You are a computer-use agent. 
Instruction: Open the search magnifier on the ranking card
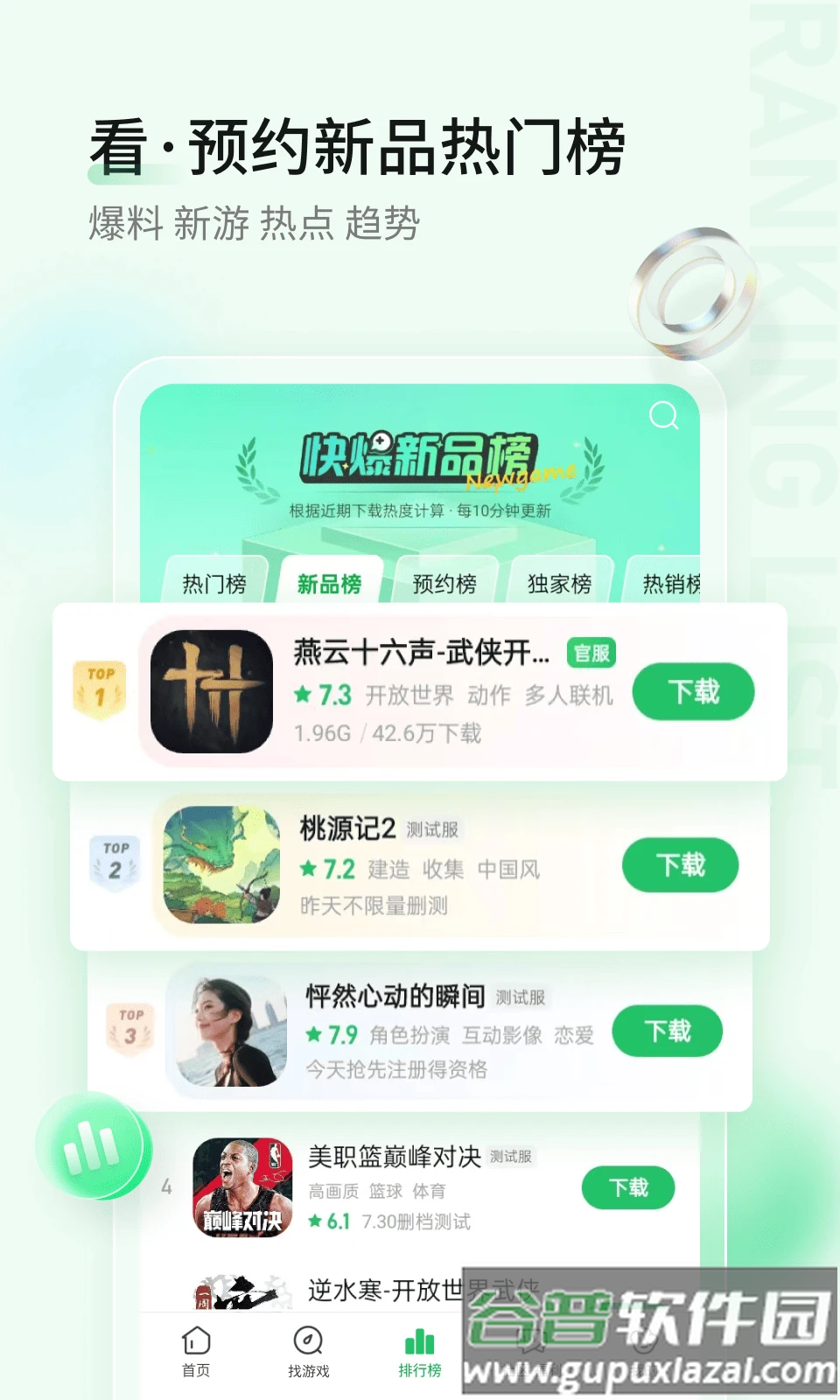point(663,417)
